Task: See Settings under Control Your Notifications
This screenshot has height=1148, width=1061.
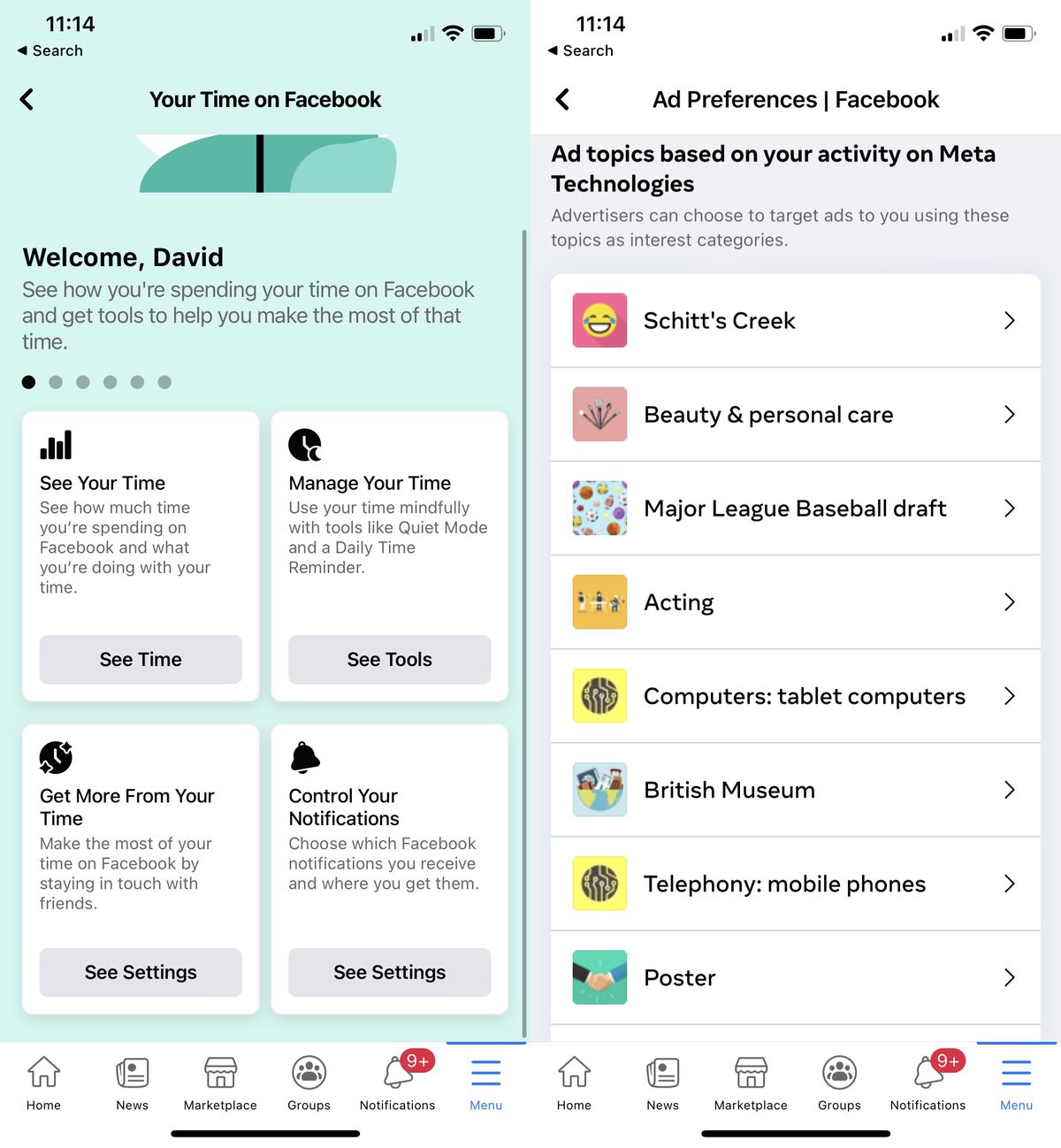Action: (389, 972)
